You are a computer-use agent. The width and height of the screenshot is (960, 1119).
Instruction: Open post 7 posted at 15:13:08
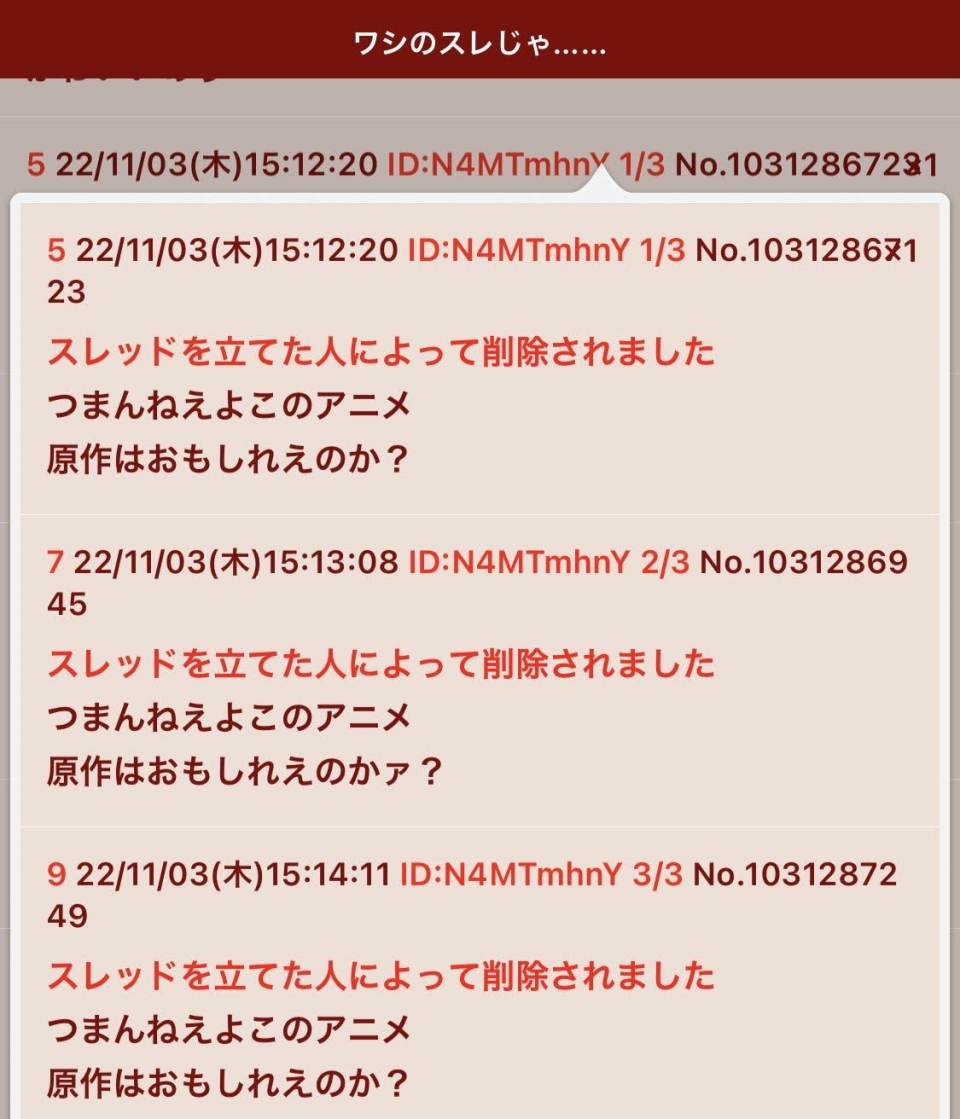tap(55, 562)
